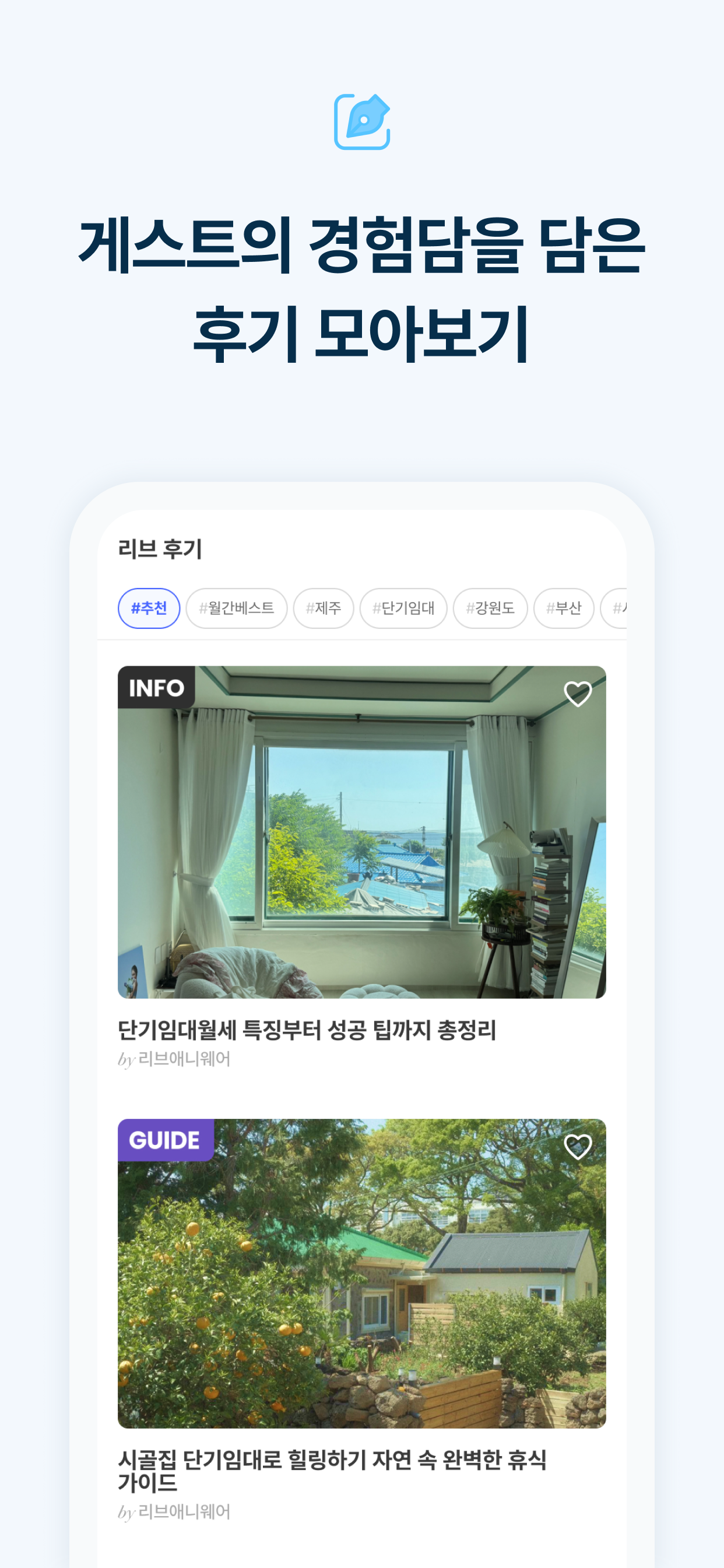Screen dimensions: 724x1568
Task: Select the #월간베스트 filter chip
Action: click(x=237, y=608)
